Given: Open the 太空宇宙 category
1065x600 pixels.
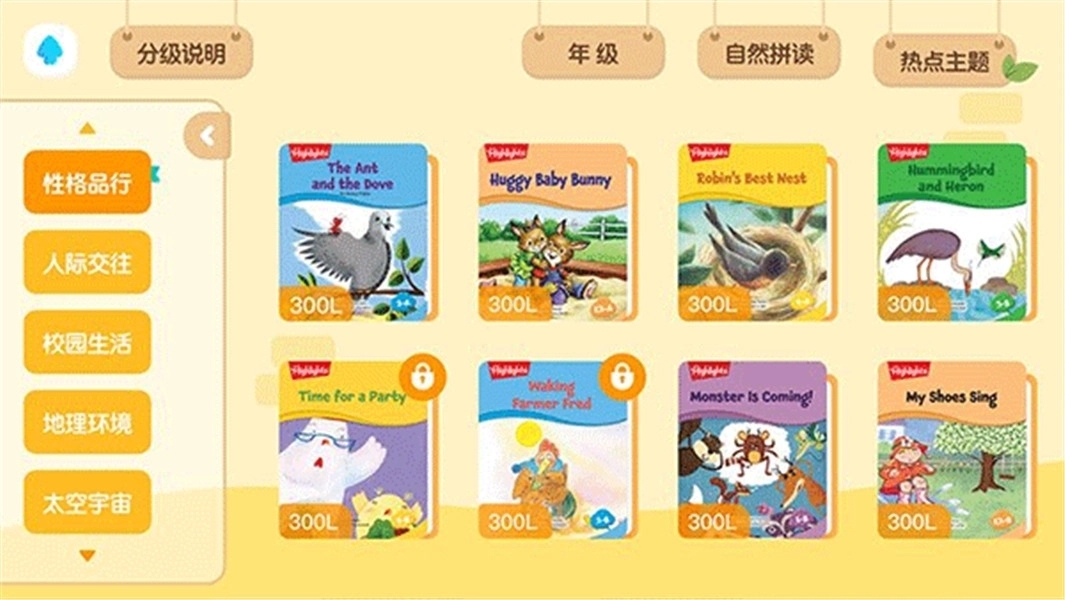Looking at the screenshot, I should [88, 503].
